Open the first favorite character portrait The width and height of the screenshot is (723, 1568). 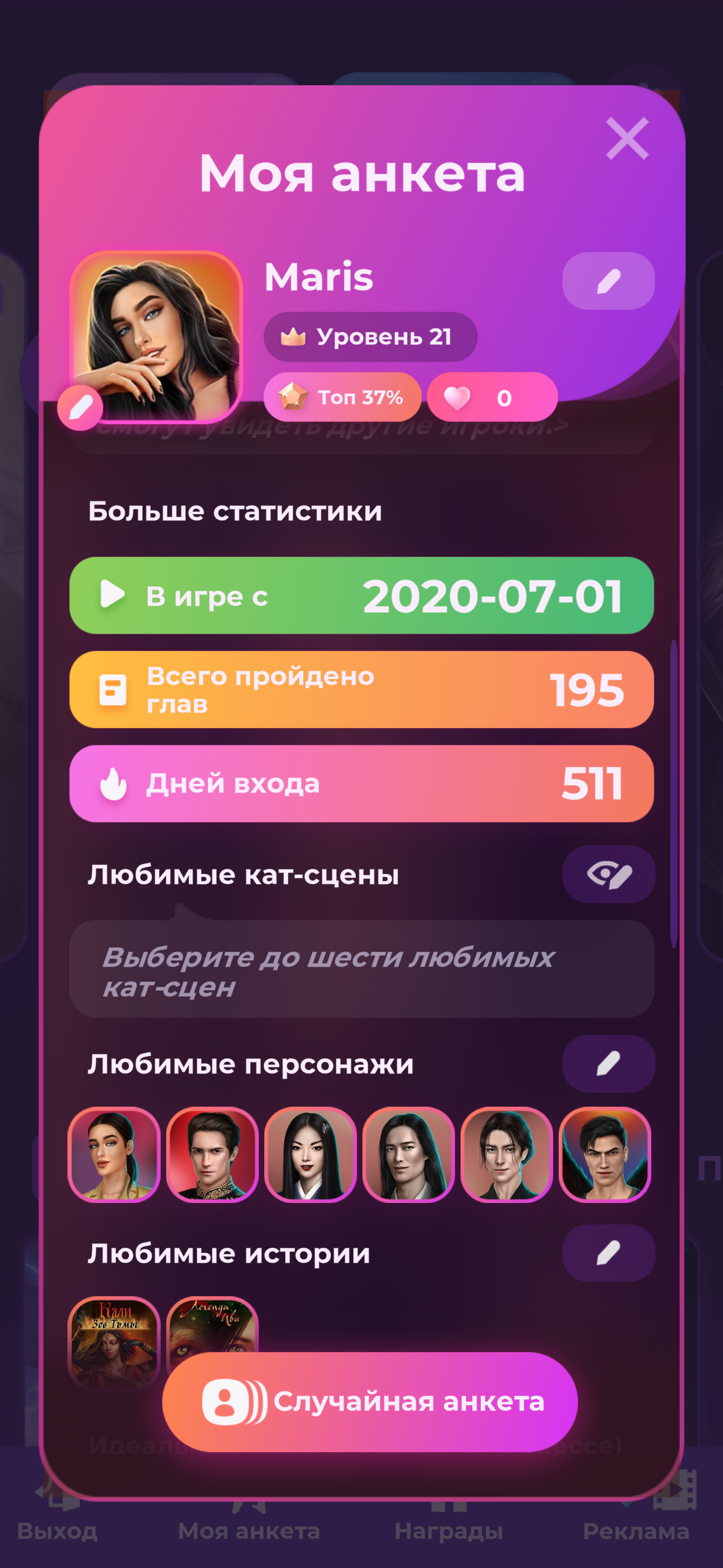[113, 1154]
